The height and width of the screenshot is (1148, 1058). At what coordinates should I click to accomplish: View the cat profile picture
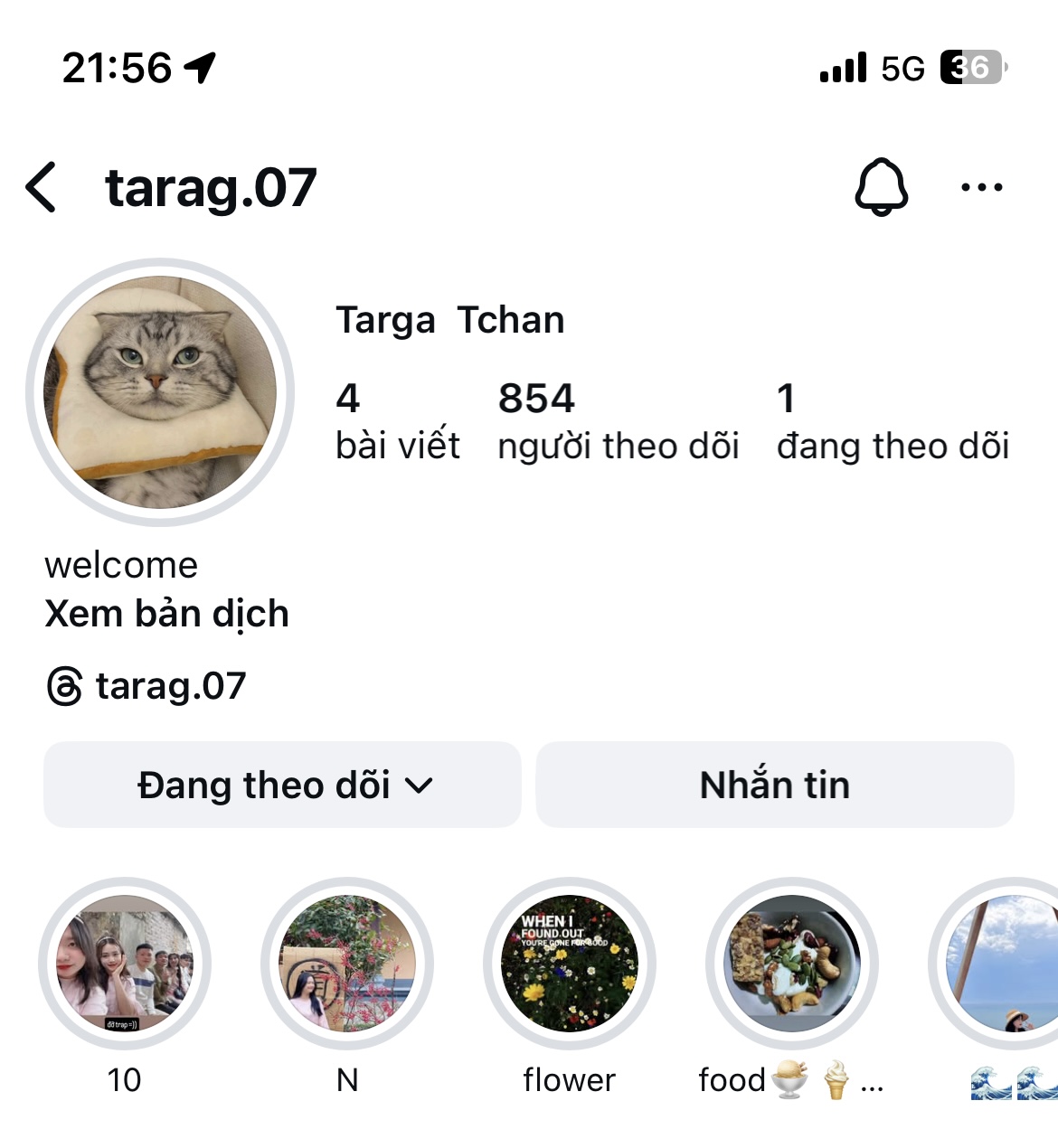coord(160,391)
